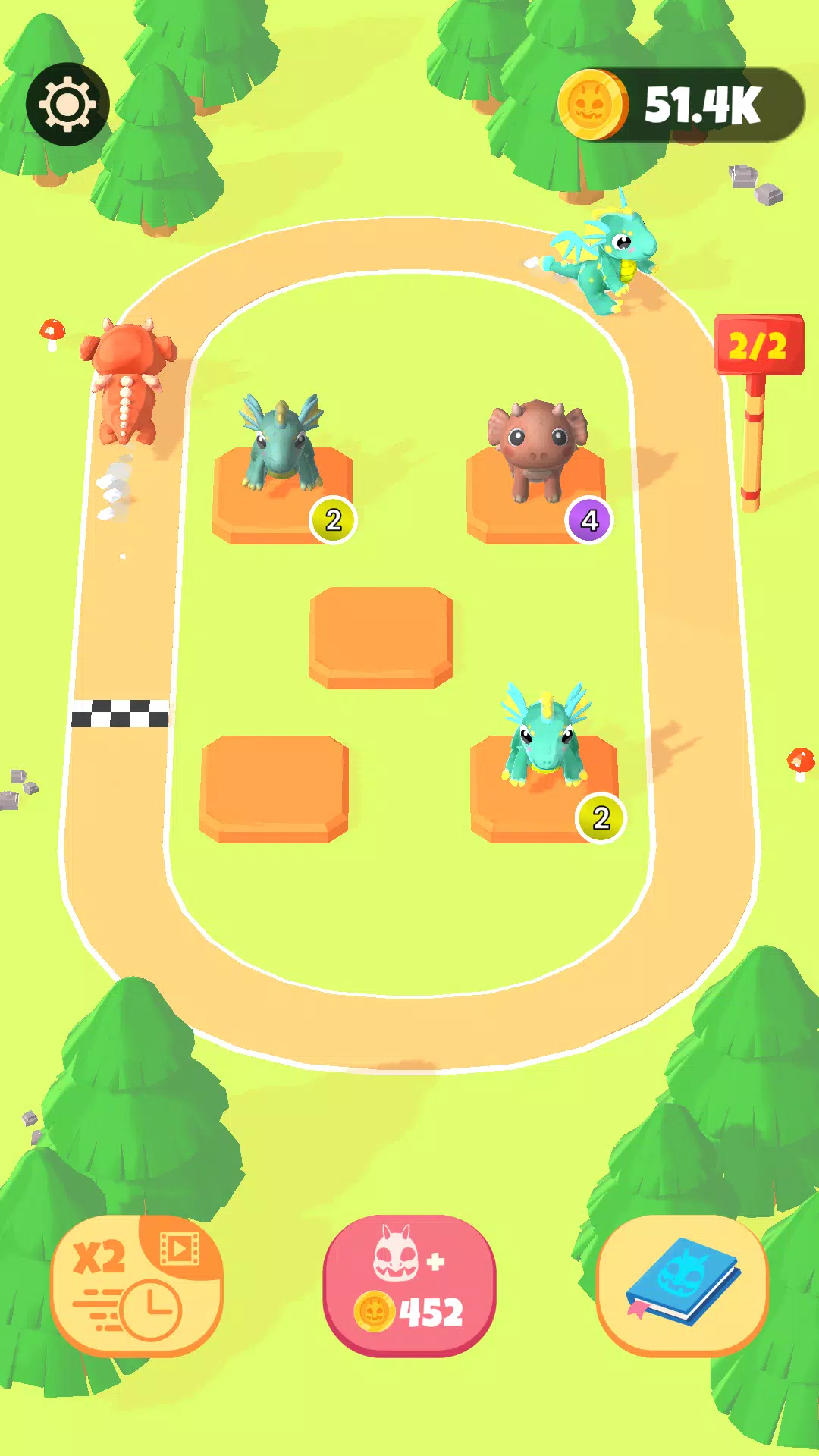Buy a new dragon for 452 coins

[x=409, y=1285]
